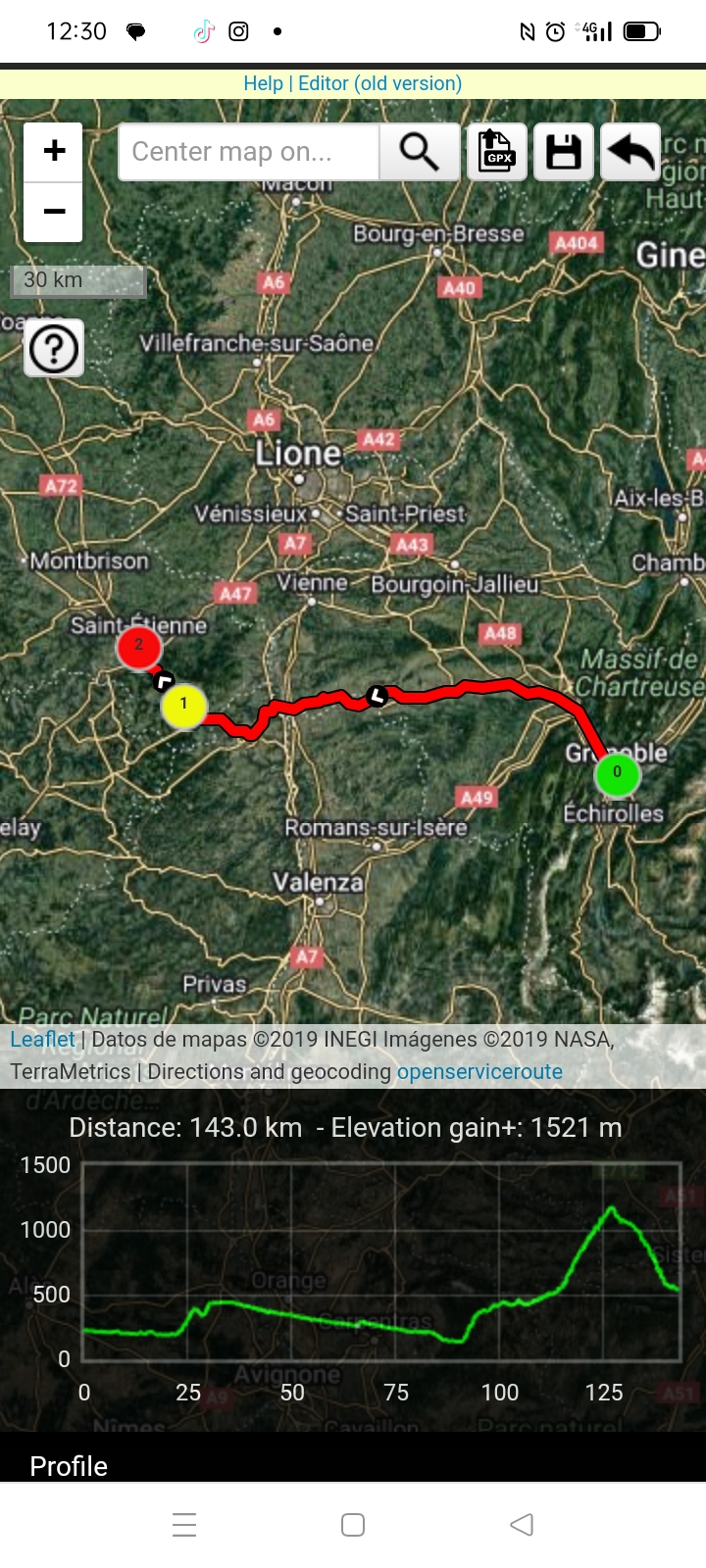Go back with system navigation
The height and width of the screenshot is (1568, 706).
tap(522, 1524)
